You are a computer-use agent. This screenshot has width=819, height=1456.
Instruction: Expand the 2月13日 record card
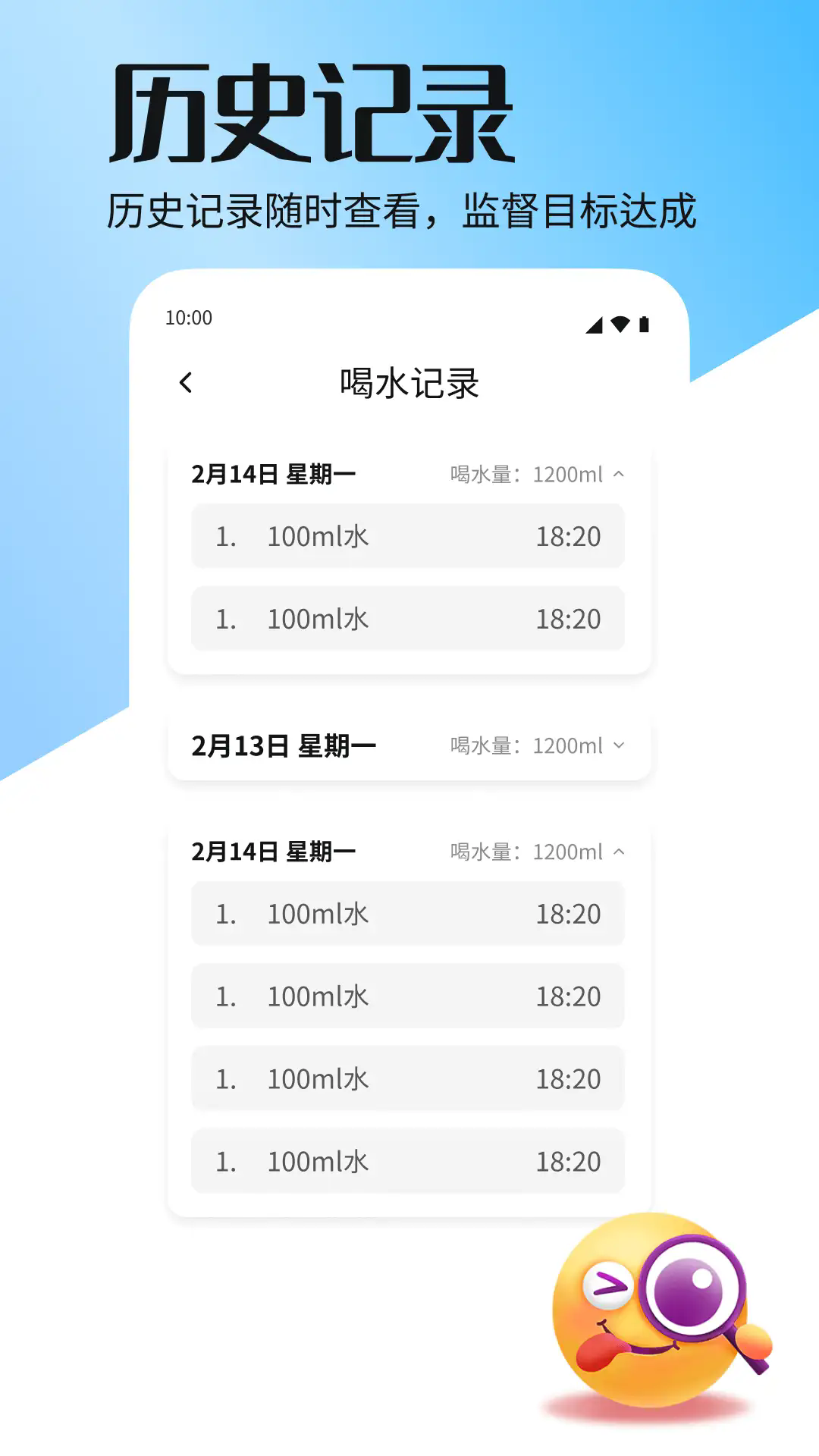(620, 746)
